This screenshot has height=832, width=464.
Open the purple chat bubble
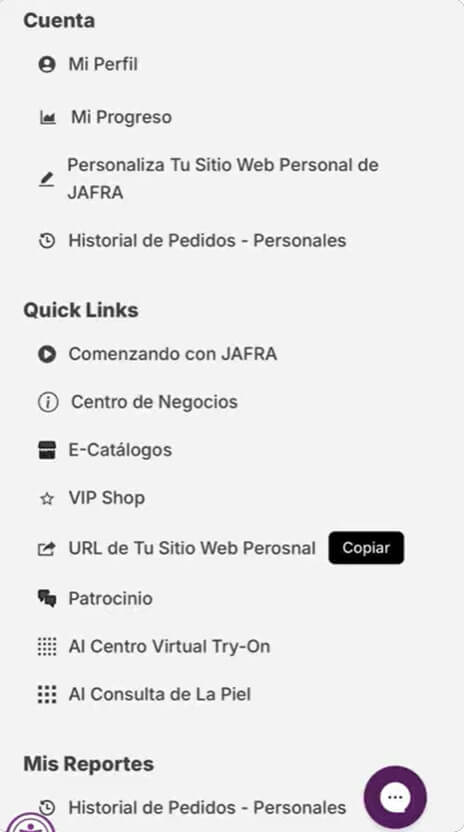coord(395,798)
